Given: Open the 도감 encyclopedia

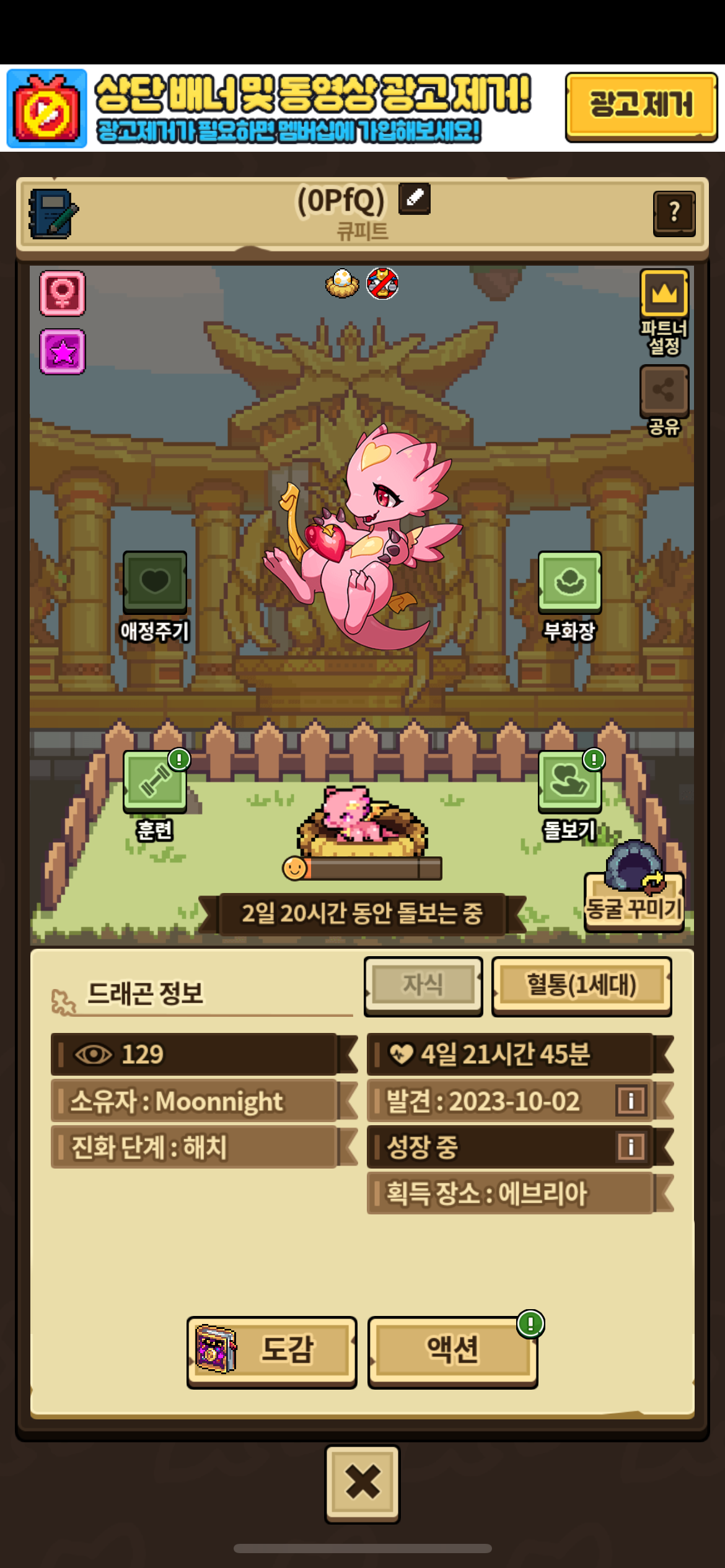Looking at the screenshot, I should click(271, 1350).
